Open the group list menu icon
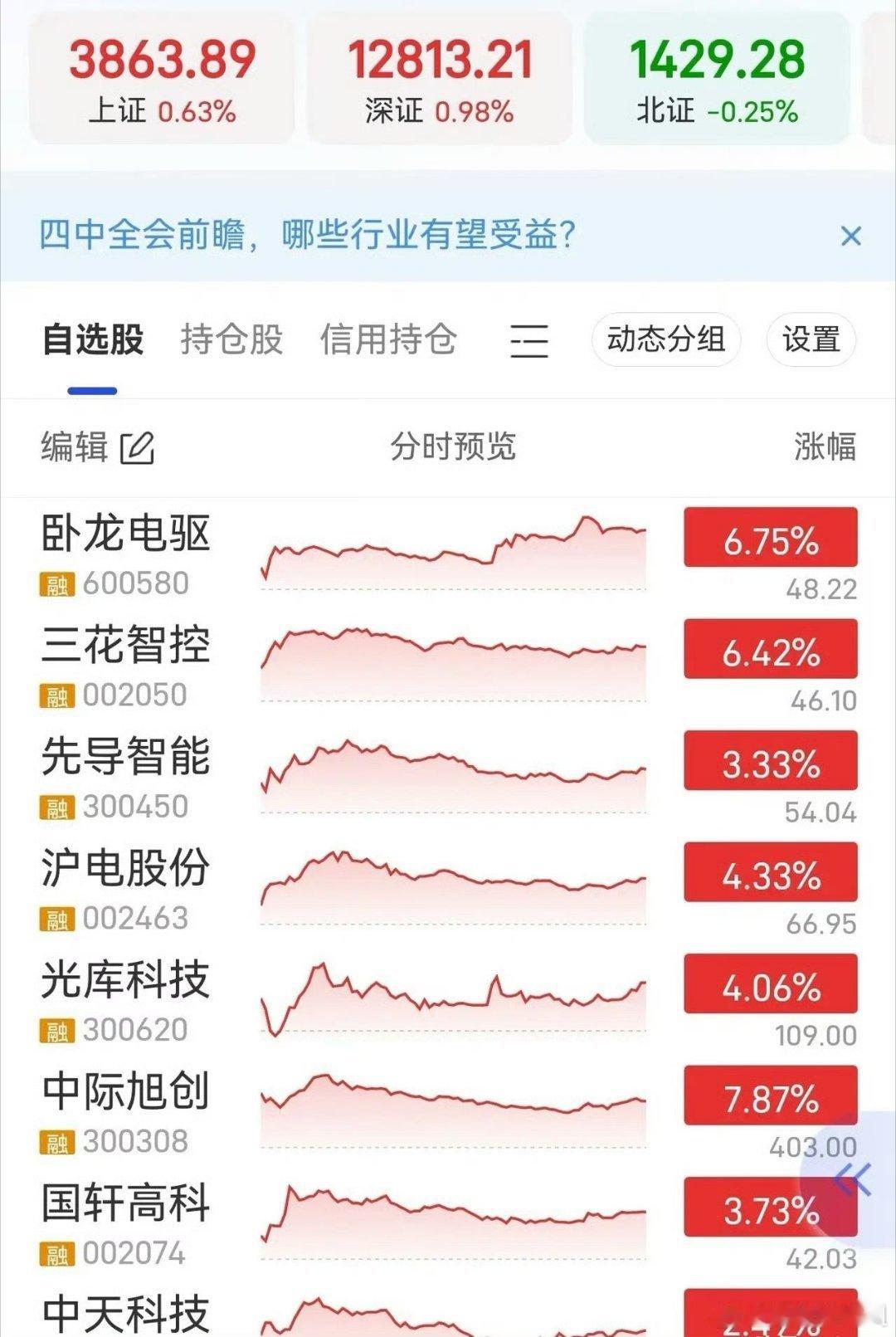Viewport: 896px width, 1337px height. pyautogui.click(x=528, y=340)
